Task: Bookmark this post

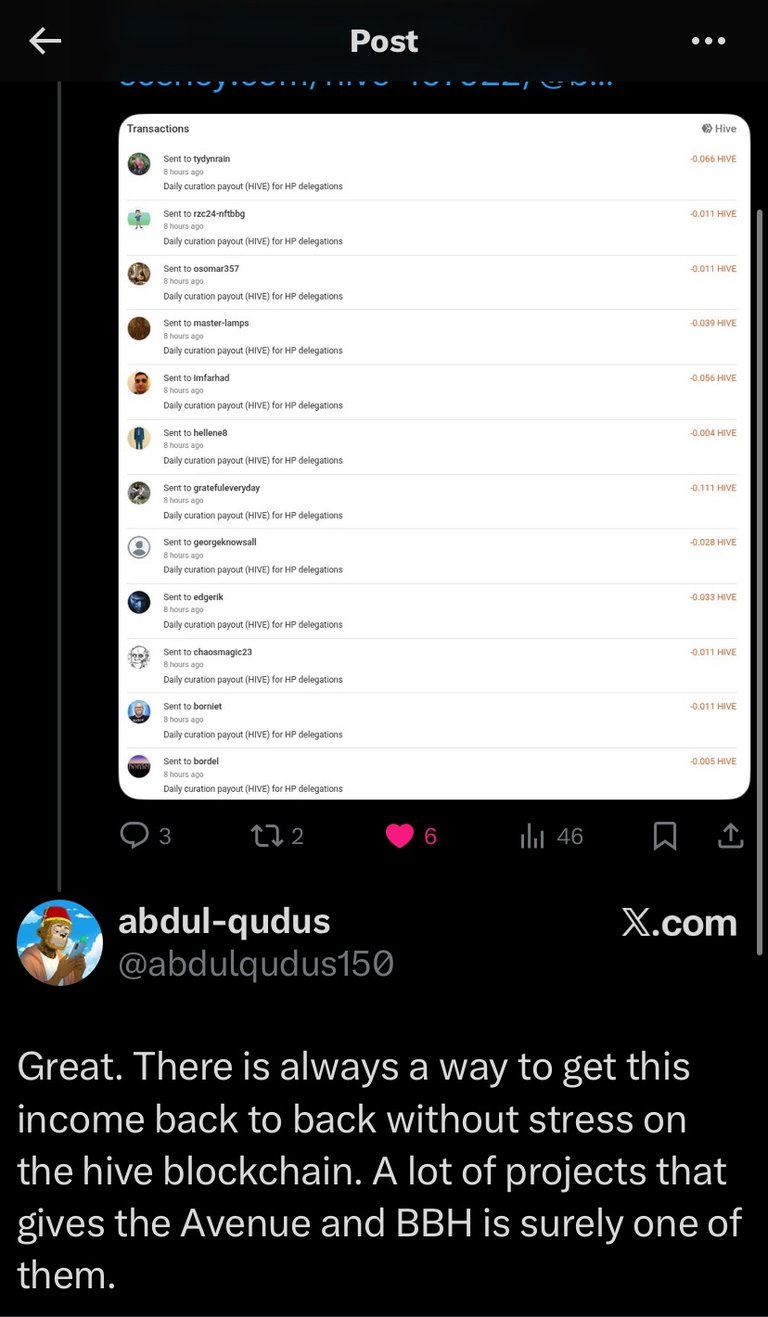Action: [x=665, y=835]
